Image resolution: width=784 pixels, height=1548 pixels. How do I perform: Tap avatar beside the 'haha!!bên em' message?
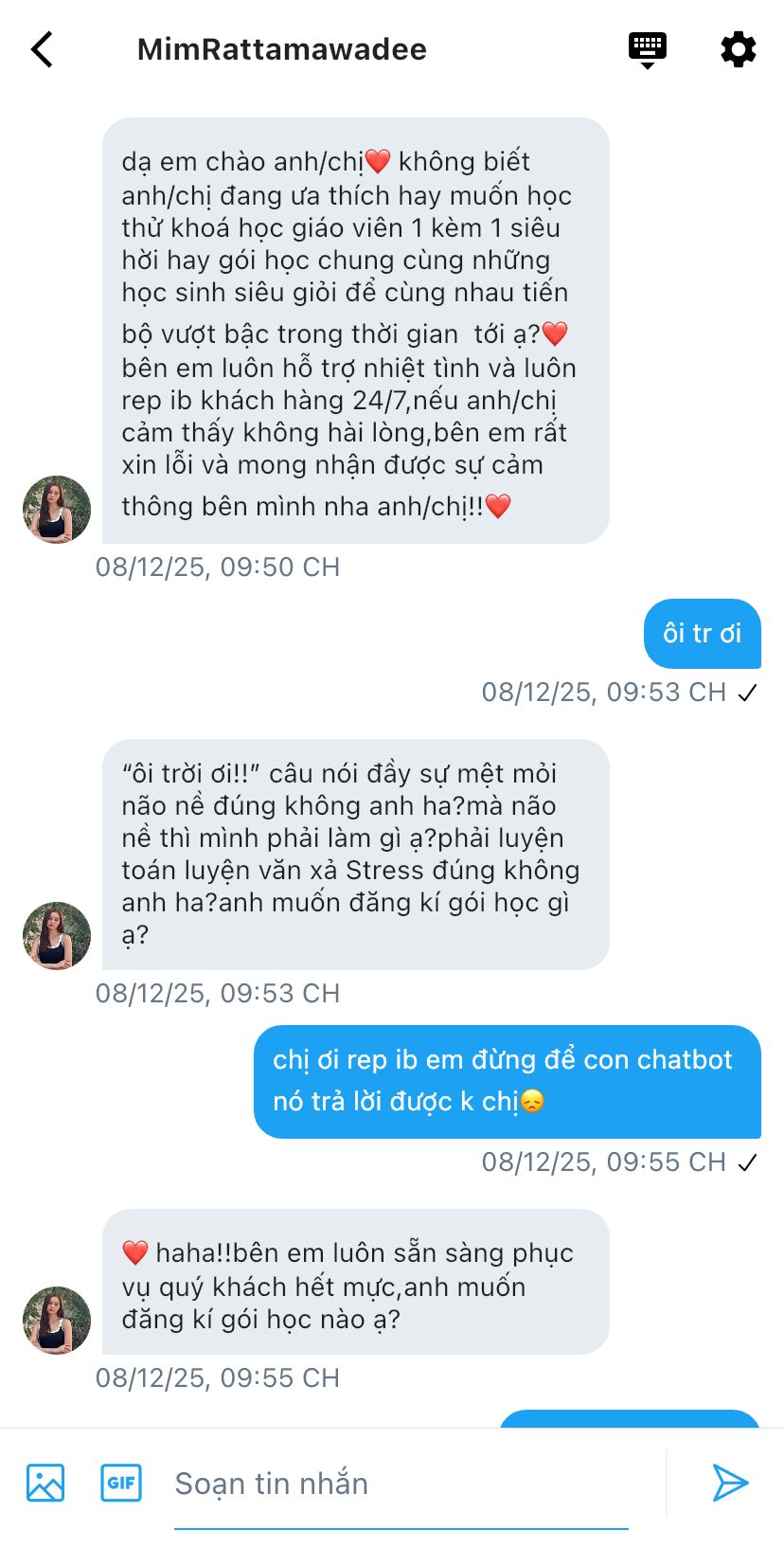tap(57, 1321)
